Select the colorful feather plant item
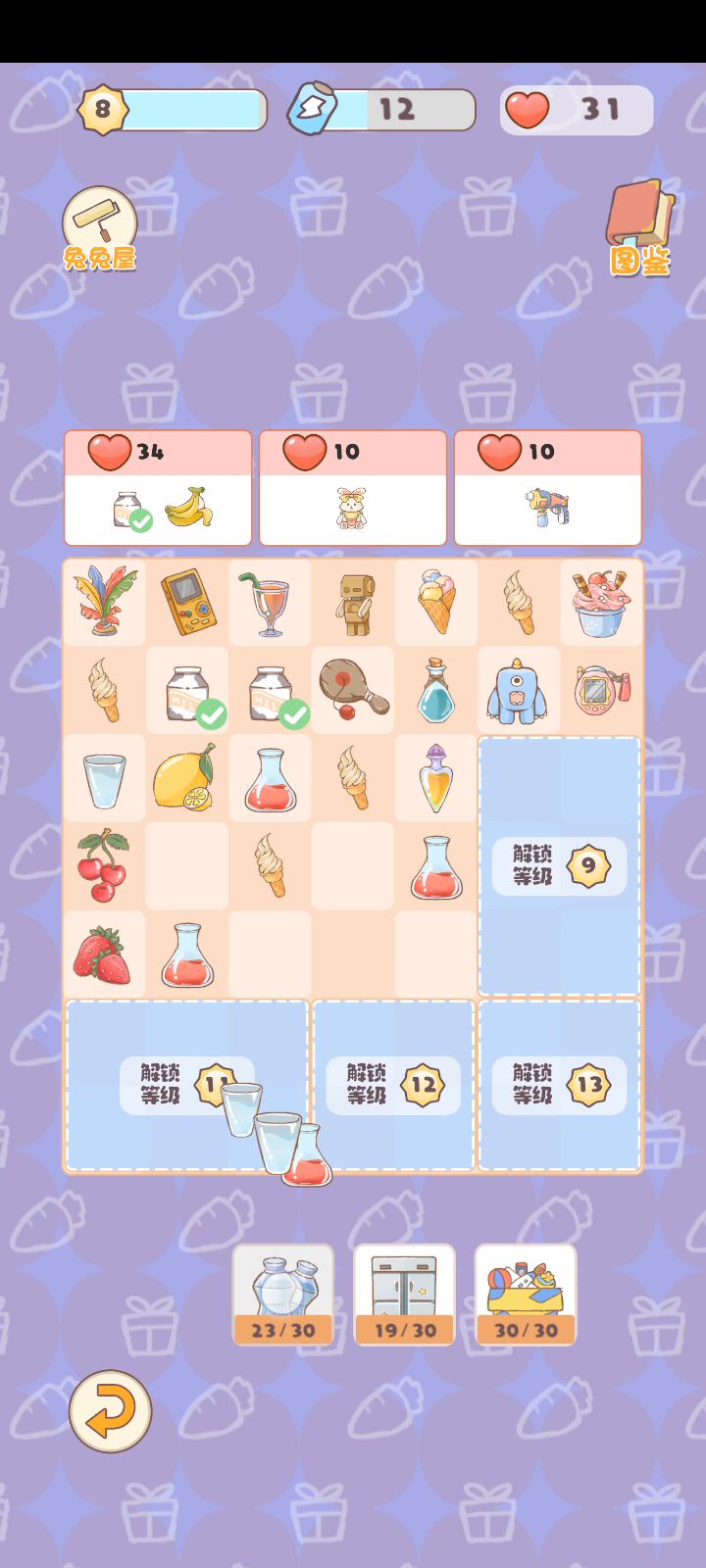Image resolution: width=706 pixels, height=1568 pixels. pyautogui.click(x=104, y=602)
